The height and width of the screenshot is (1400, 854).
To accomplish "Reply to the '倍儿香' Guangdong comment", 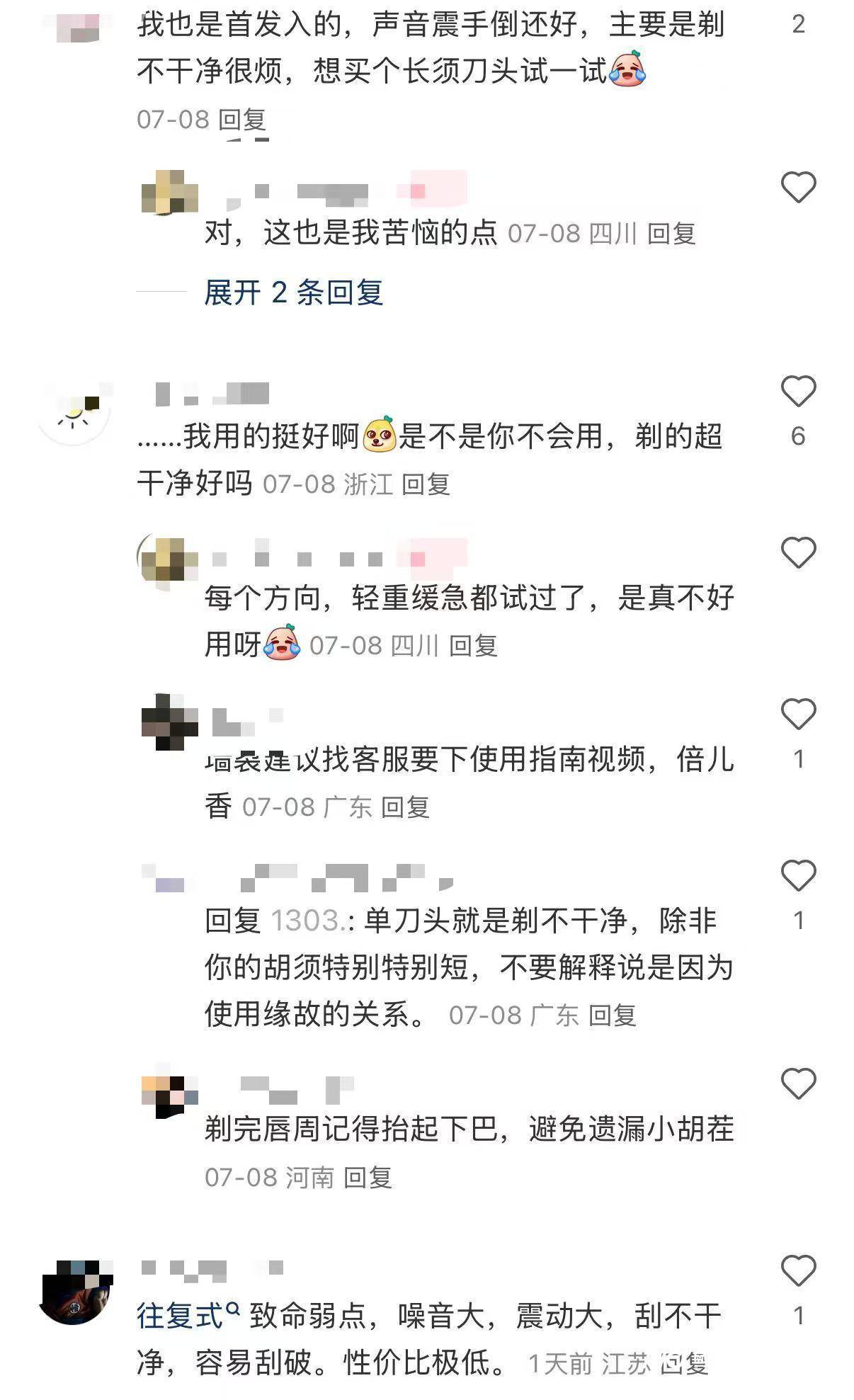I will coord(405,807).
